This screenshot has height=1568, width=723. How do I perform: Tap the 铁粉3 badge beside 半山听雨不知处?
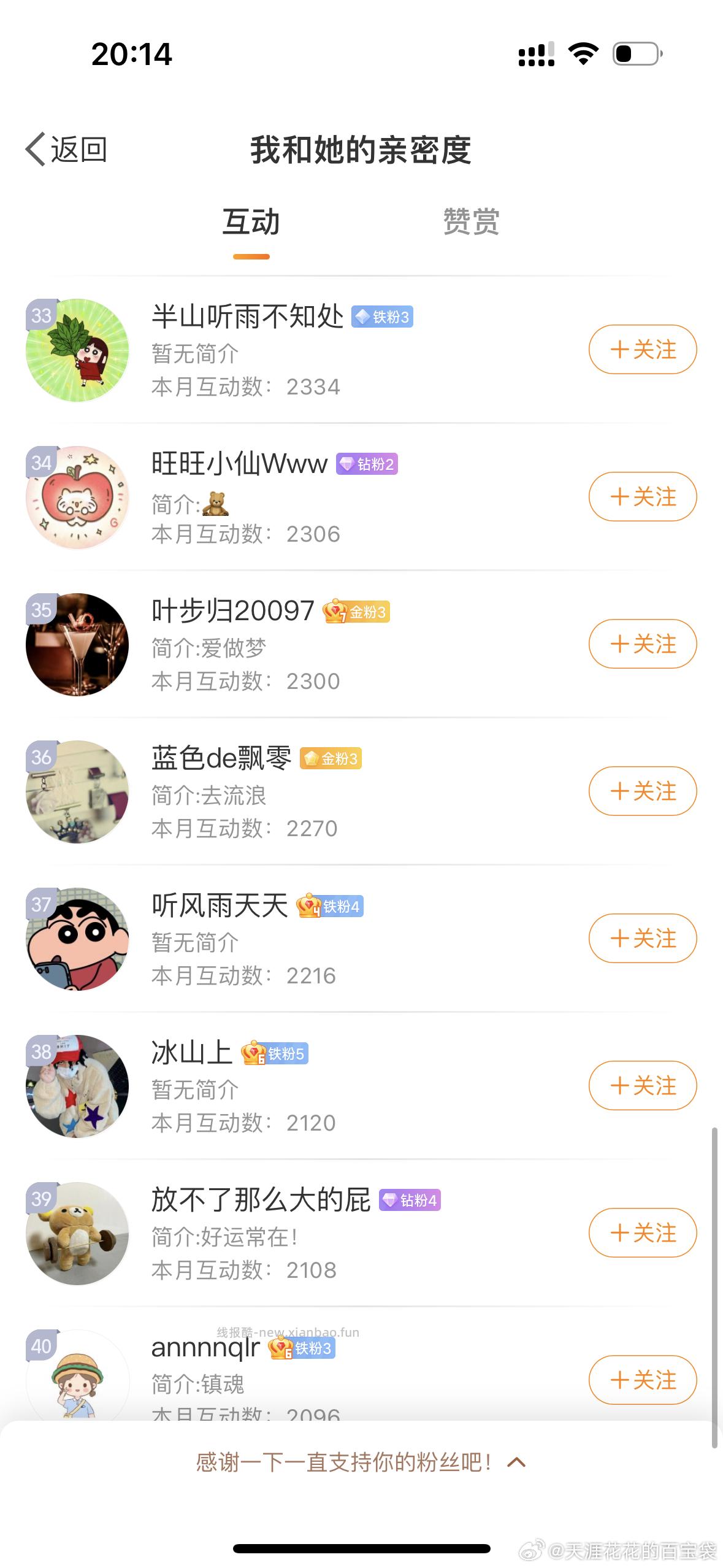pos(383,317)
